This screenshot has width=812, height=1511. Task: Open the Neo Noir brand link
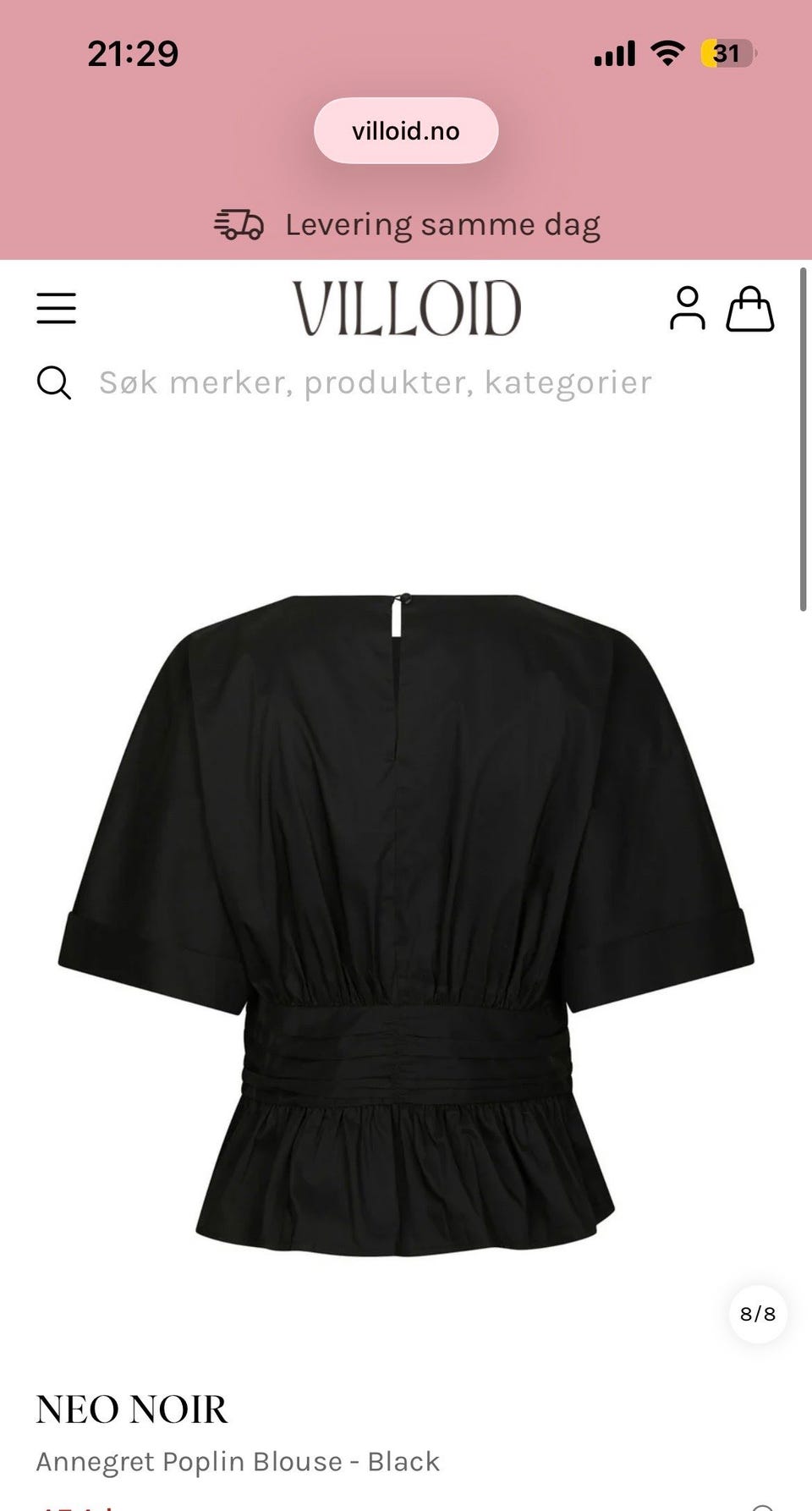coord(132,1409)
